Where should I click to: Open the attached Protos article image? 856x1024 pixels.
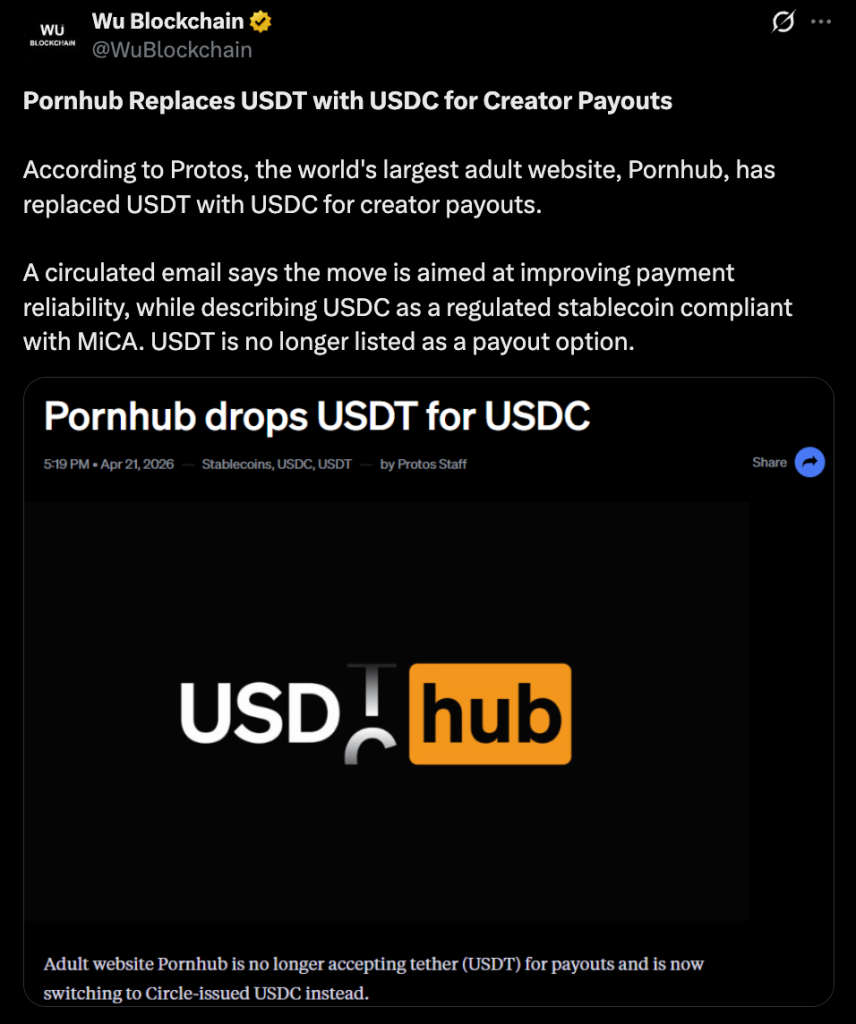[428, 690]
